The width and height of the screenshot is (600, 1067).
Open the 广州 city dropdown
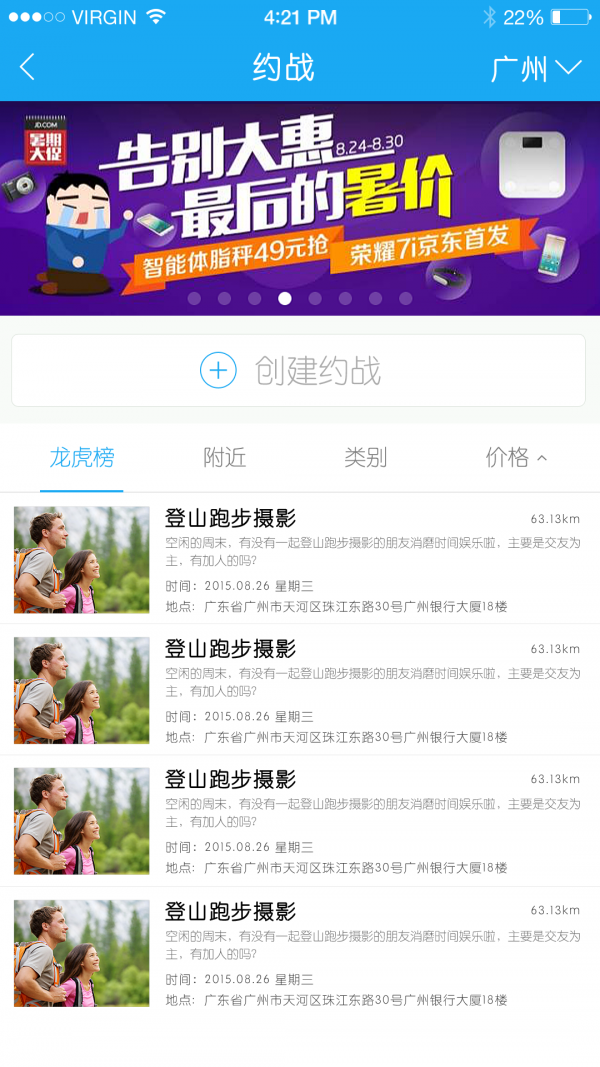click(536, 68)
